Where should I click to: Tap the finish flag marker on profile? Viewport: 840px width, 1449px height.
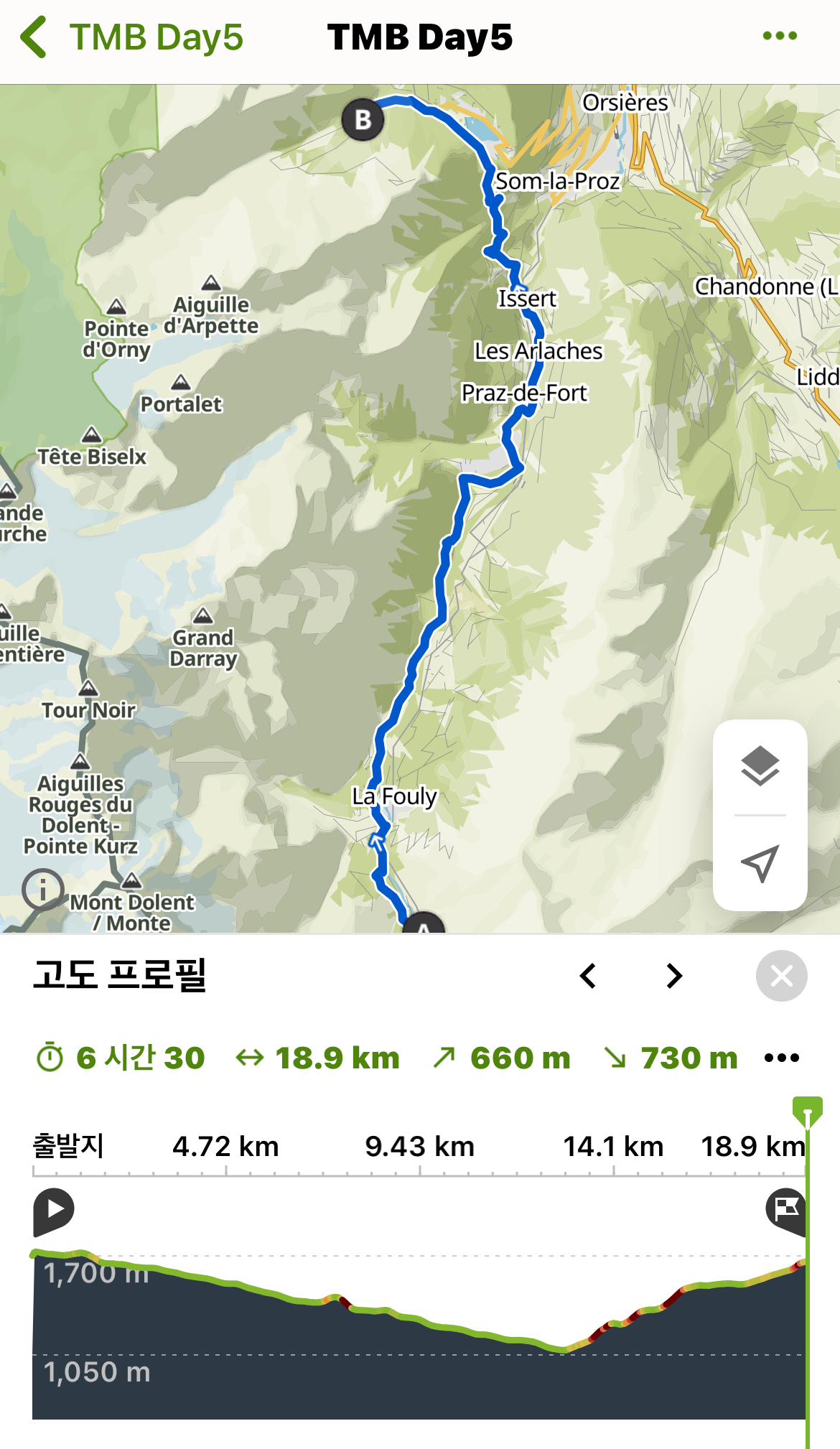point(785,1210)
